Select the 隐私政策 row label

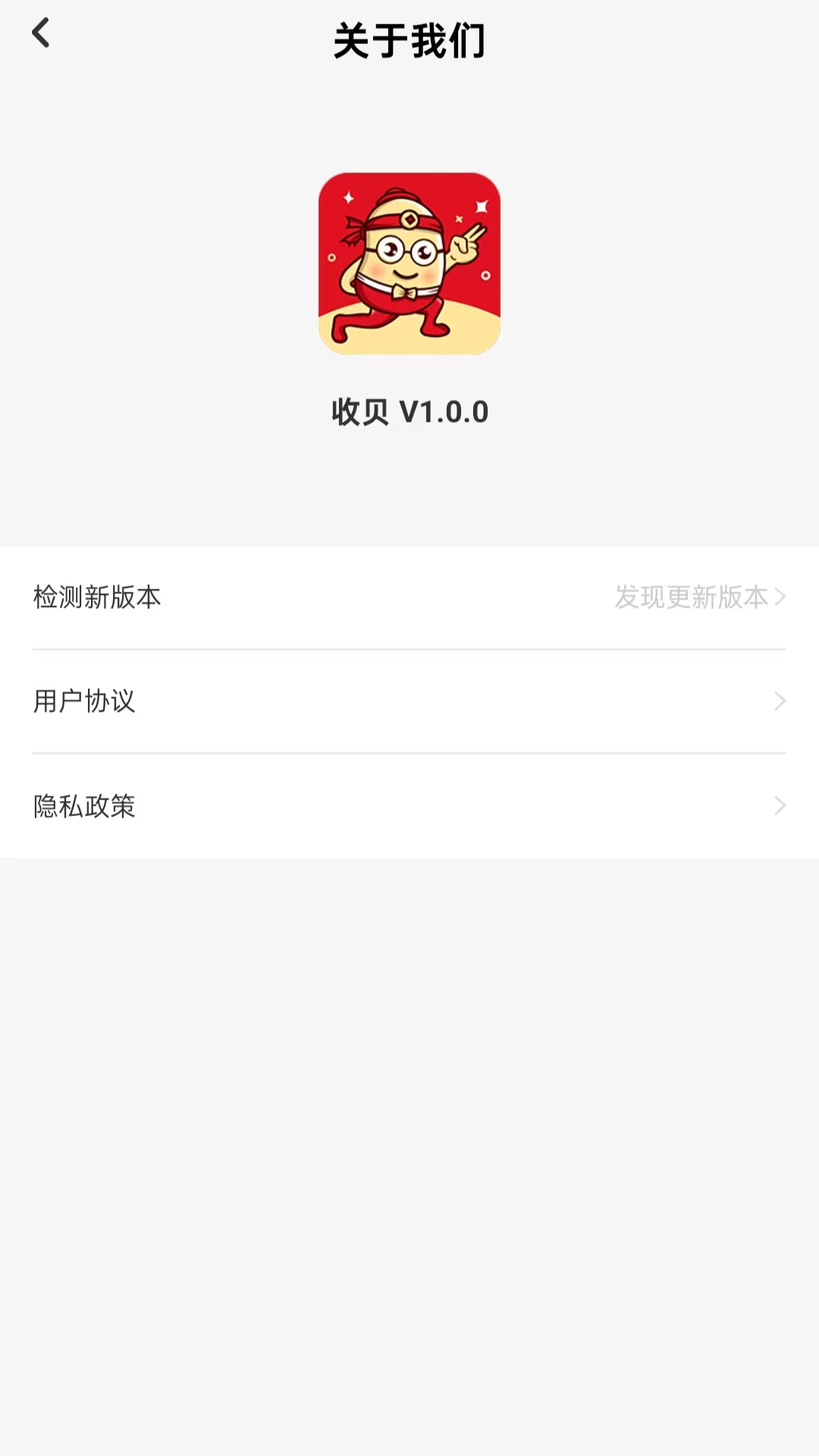(84, 806)
